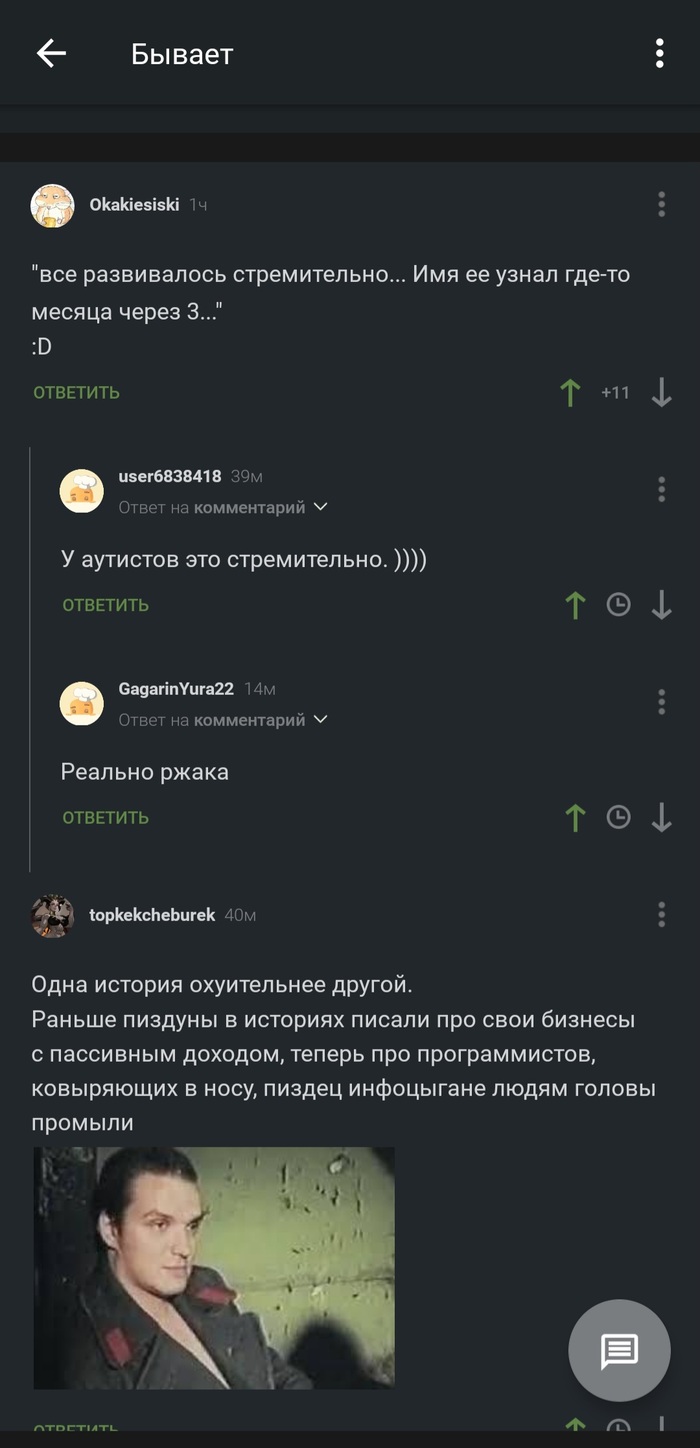The width and height of the screenshot is (700, 1448).
Task: Reply to GagarinYura22's comment
Action: (105, 818)
